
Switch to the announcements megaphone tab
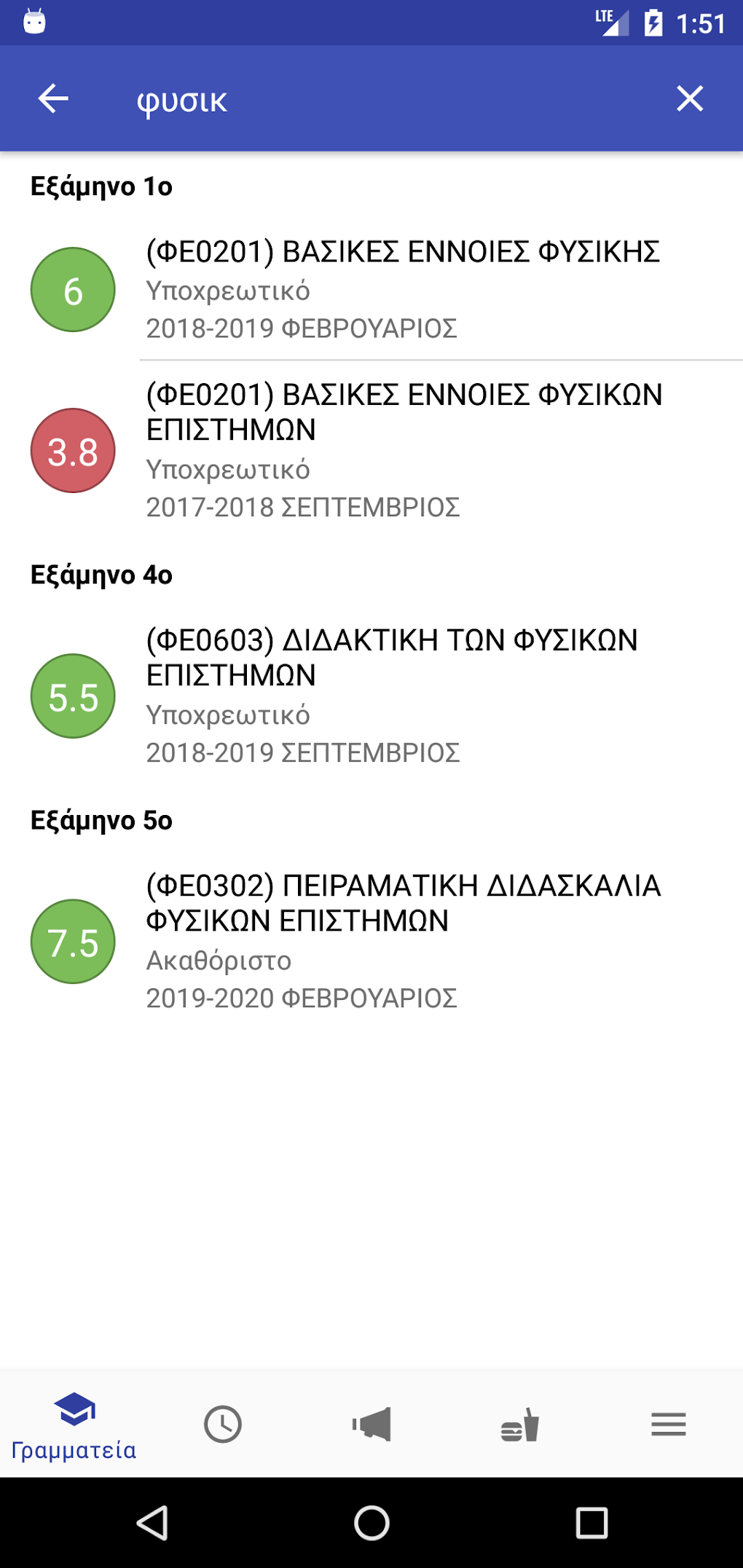click(x=371, y=1425)
